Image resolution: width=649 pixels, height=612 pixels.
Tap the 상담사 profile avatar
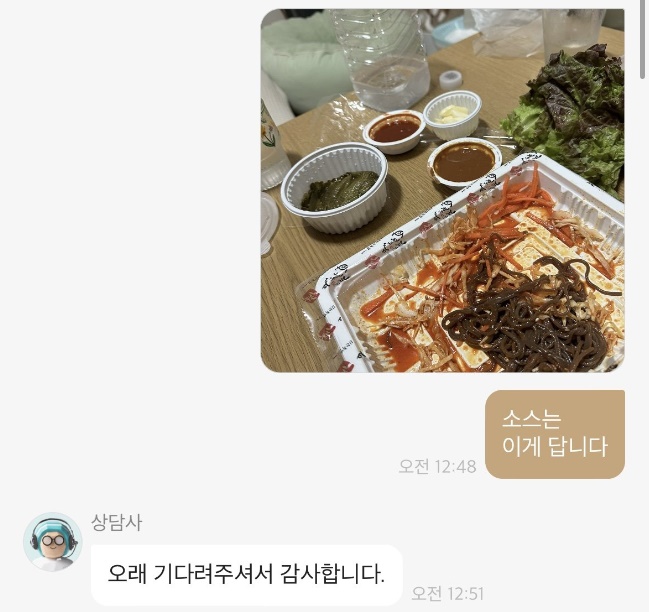[x=52, y=542]
